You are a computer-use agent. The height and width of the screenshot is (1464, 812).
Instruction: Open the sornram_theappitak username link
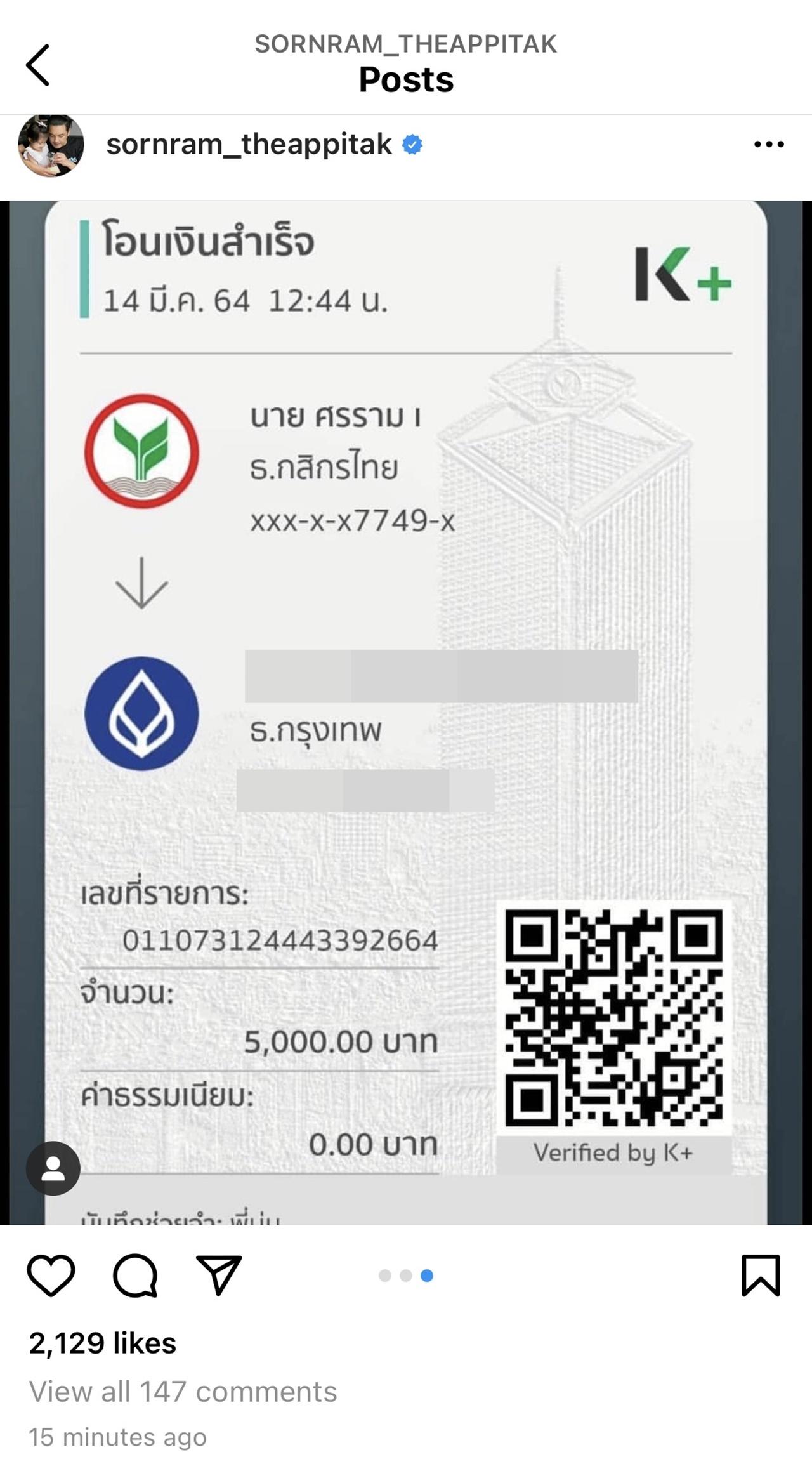[x=249, y=145]
